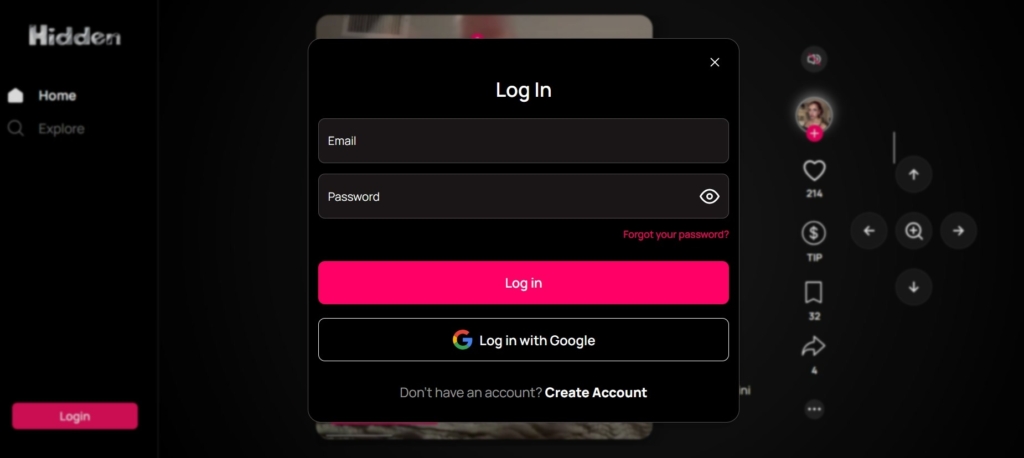Screen dimensions: 1024x458
Task: Tap the sidebar Login button
Action: (75, 416)
